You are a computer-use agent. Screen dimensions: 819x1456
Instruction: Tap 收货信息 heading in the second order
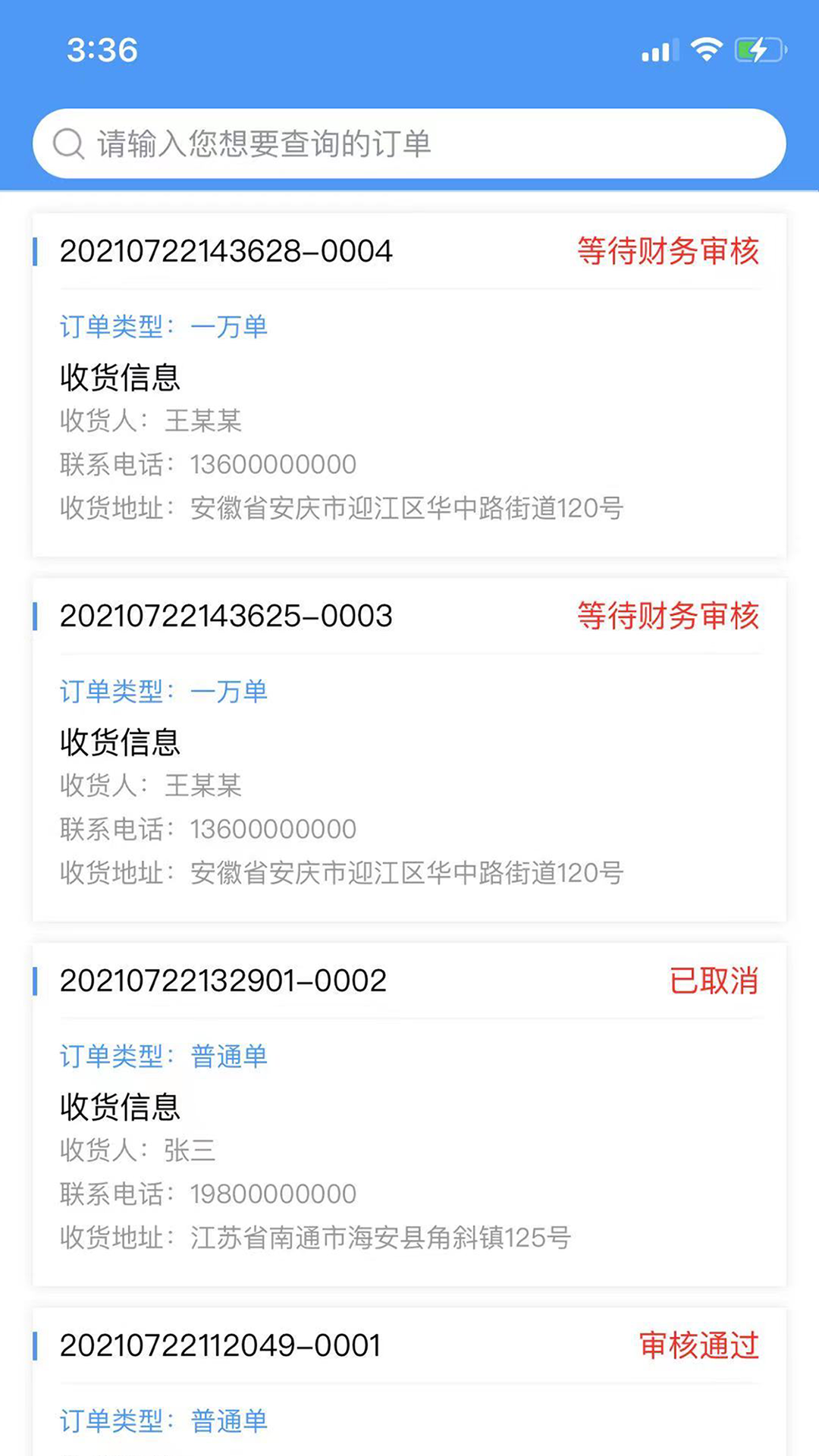click(x=119, y=744)
